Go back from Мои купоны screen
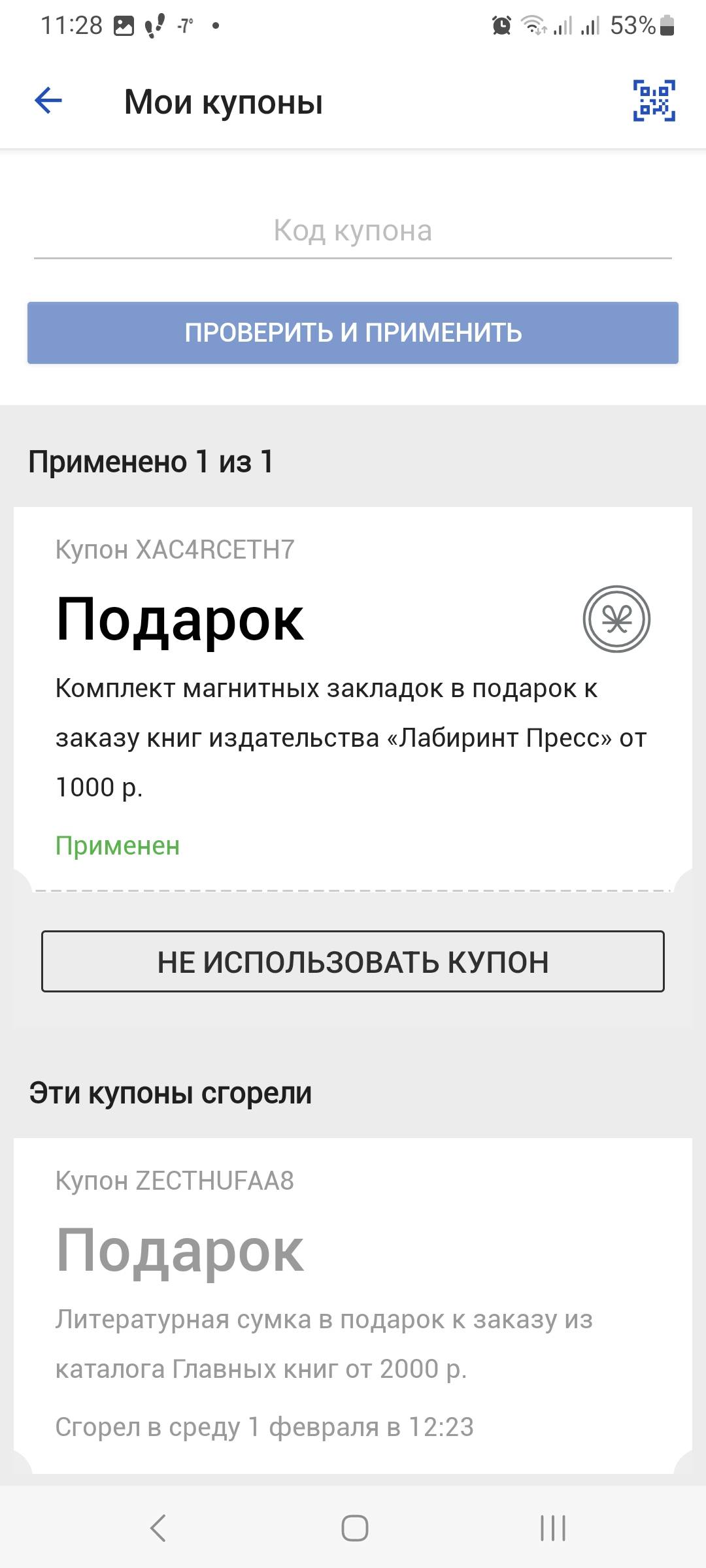The height and width of the screenshot is (1568, 706). click(x=48, y=101)
